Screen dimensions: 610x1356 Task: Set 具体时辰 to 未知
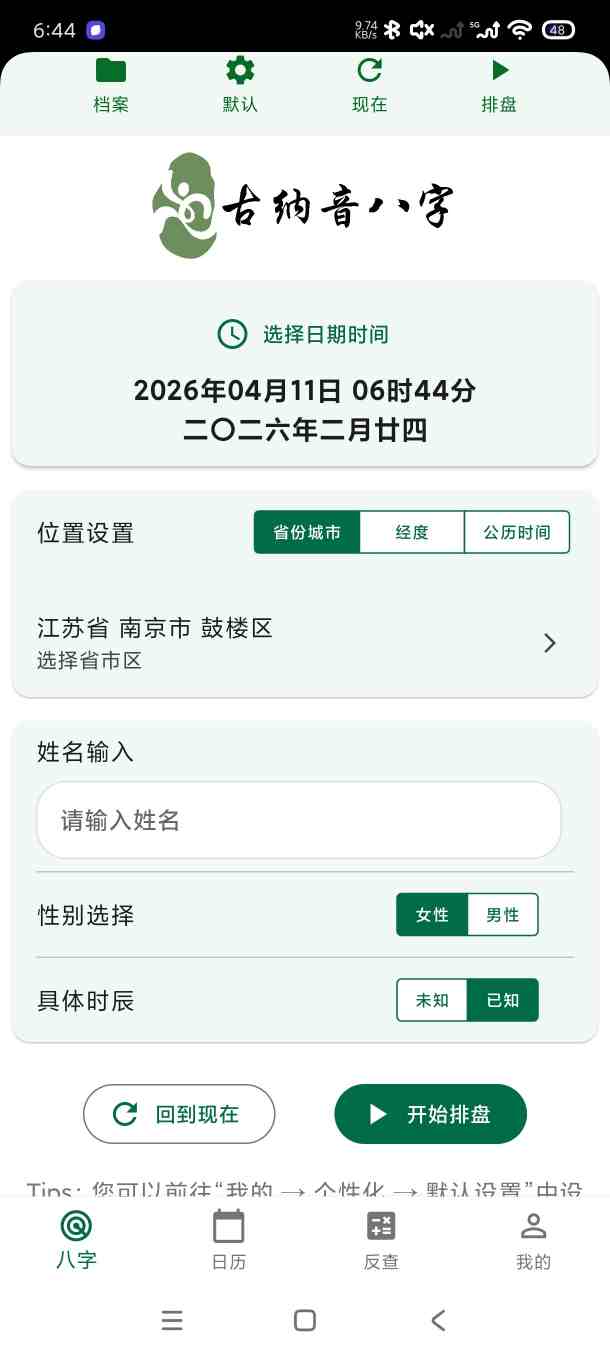click(432, 1000)
